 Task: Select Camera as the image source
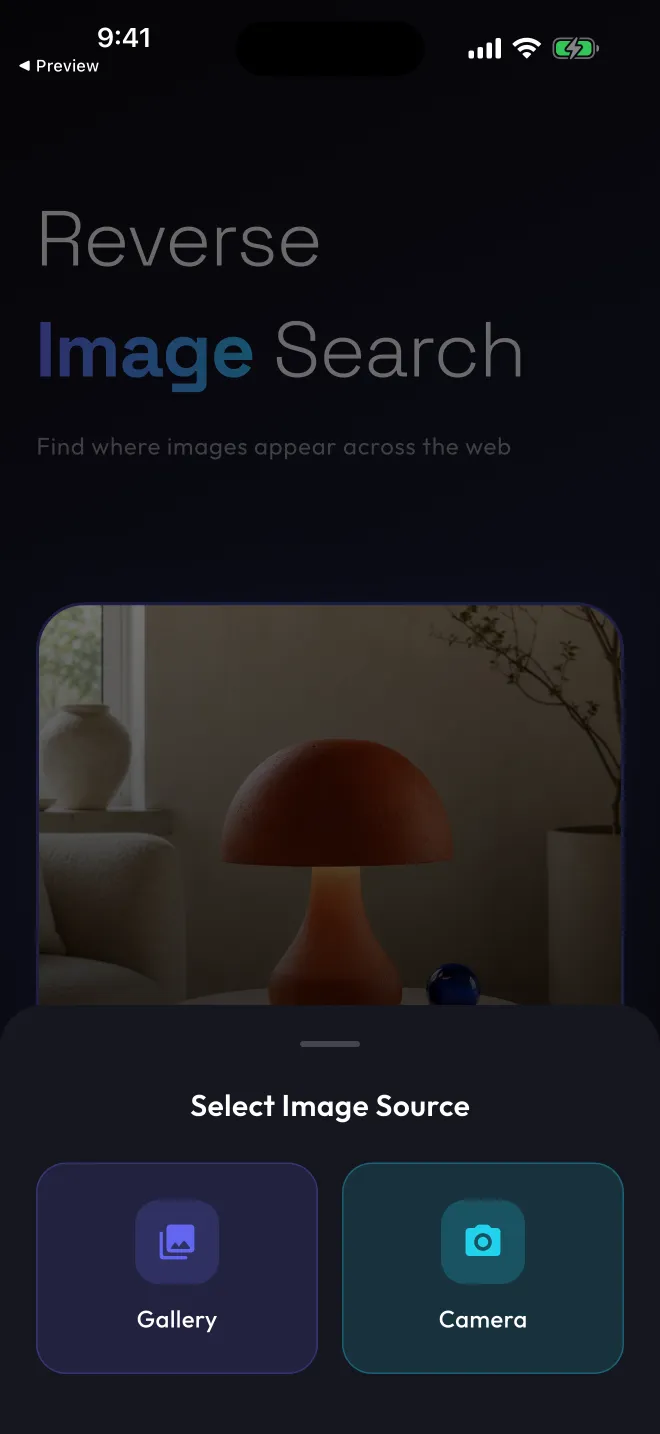tap(483, 1268)
